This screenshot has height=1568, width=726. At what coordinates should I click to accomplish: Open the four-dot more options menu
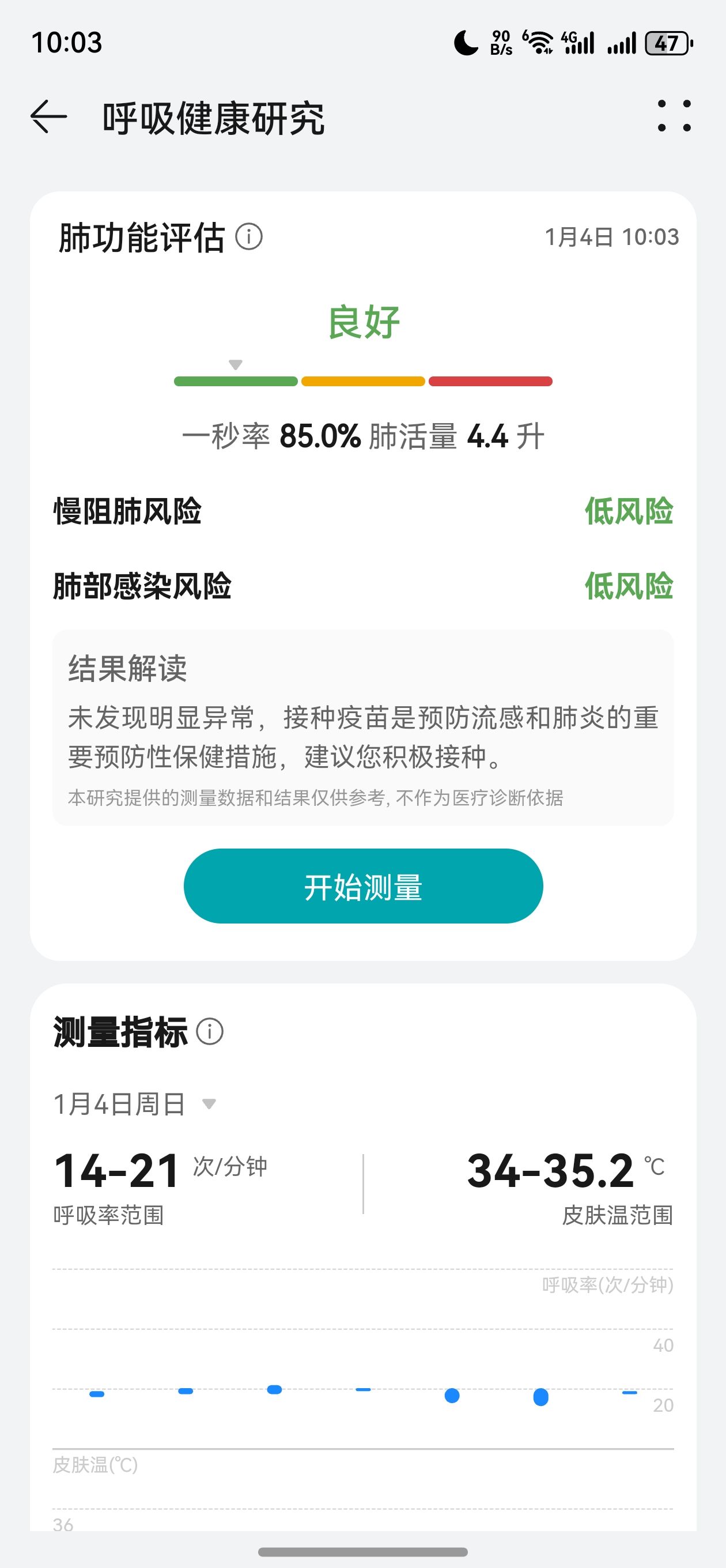(x=674, y=116)
